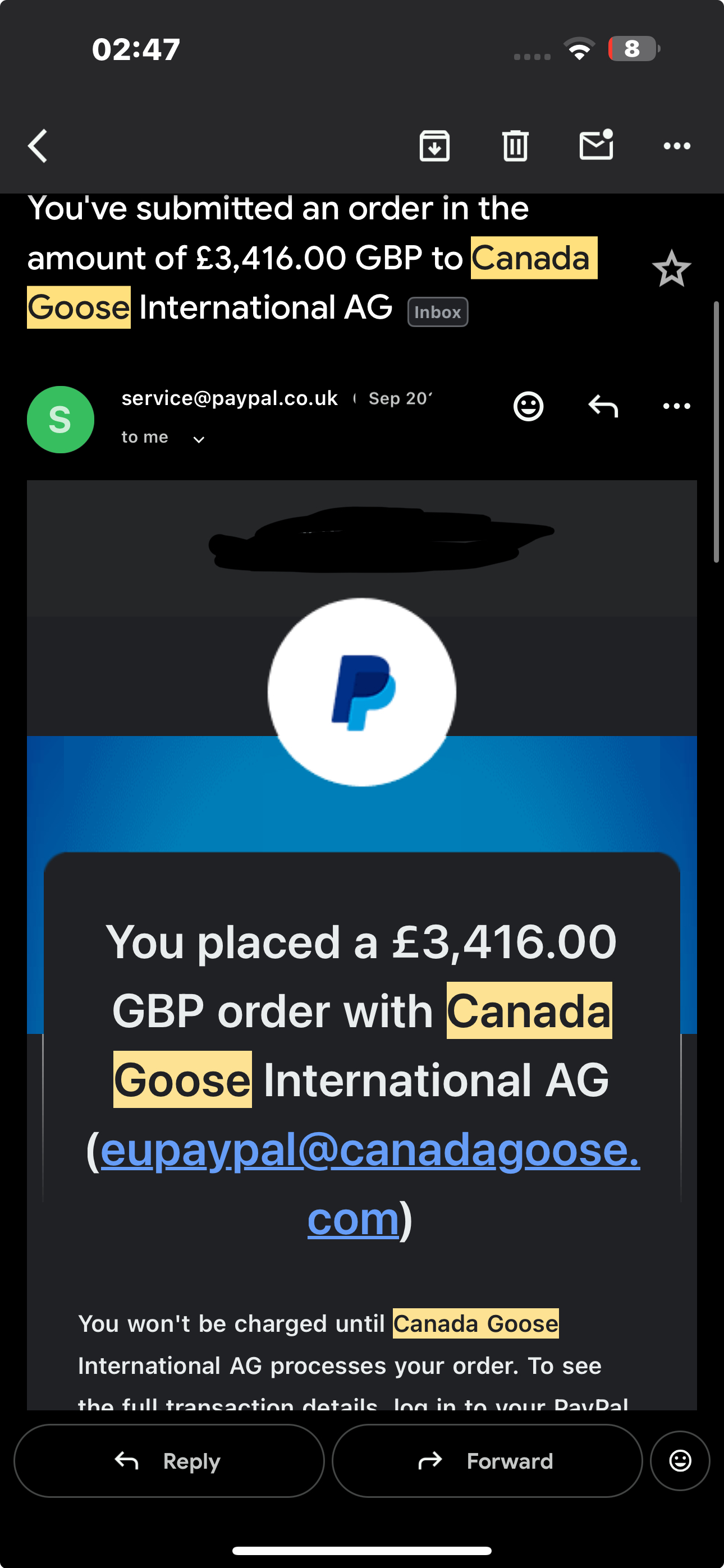Delete this email with the trash icon

515,146
